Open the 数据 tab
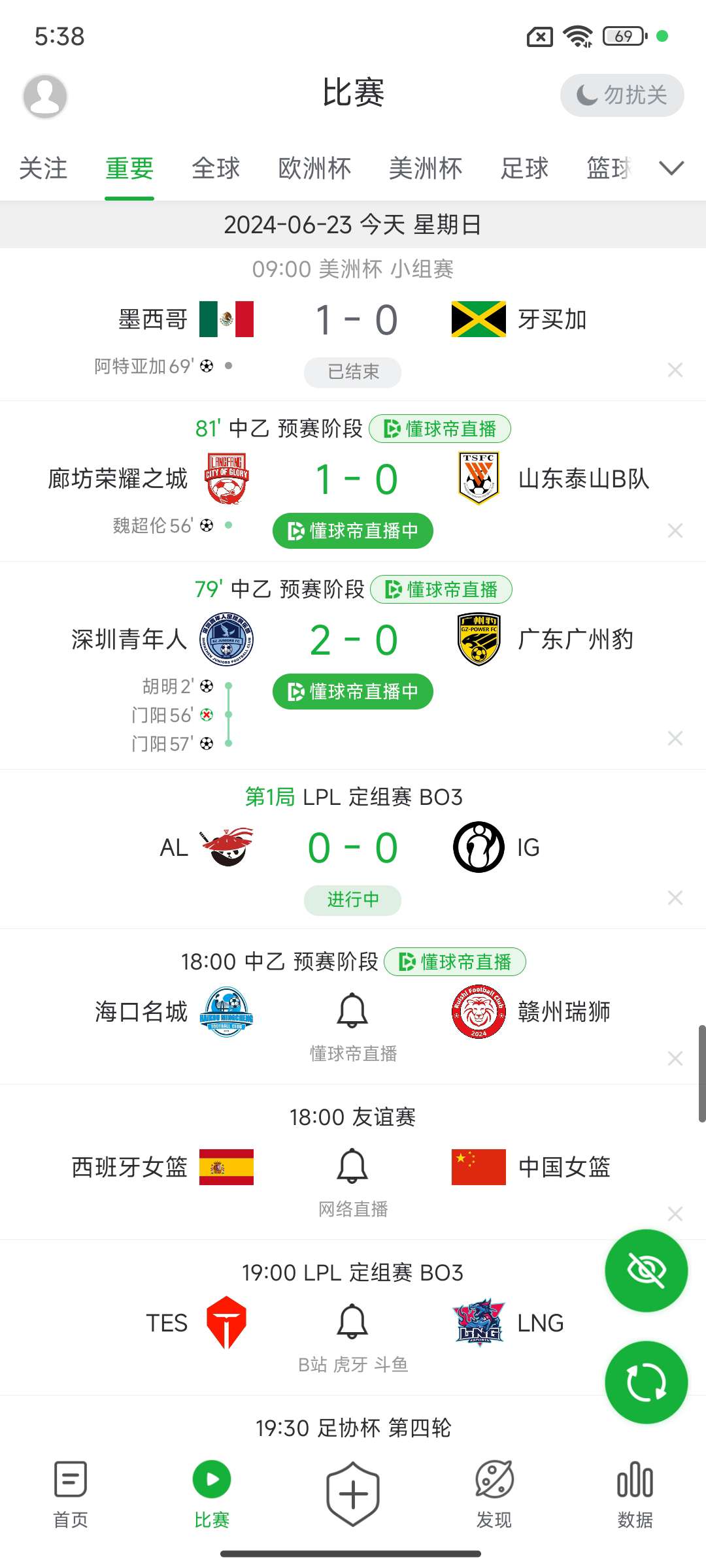The image size is (706, 1568). 635,1492
